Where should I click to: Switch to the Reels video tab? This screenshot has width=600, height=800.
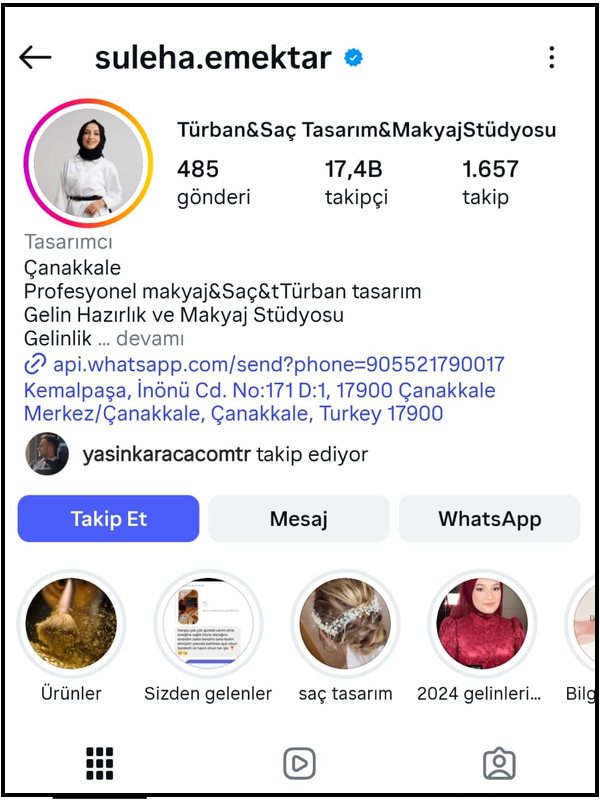click(x=299, y=763)
